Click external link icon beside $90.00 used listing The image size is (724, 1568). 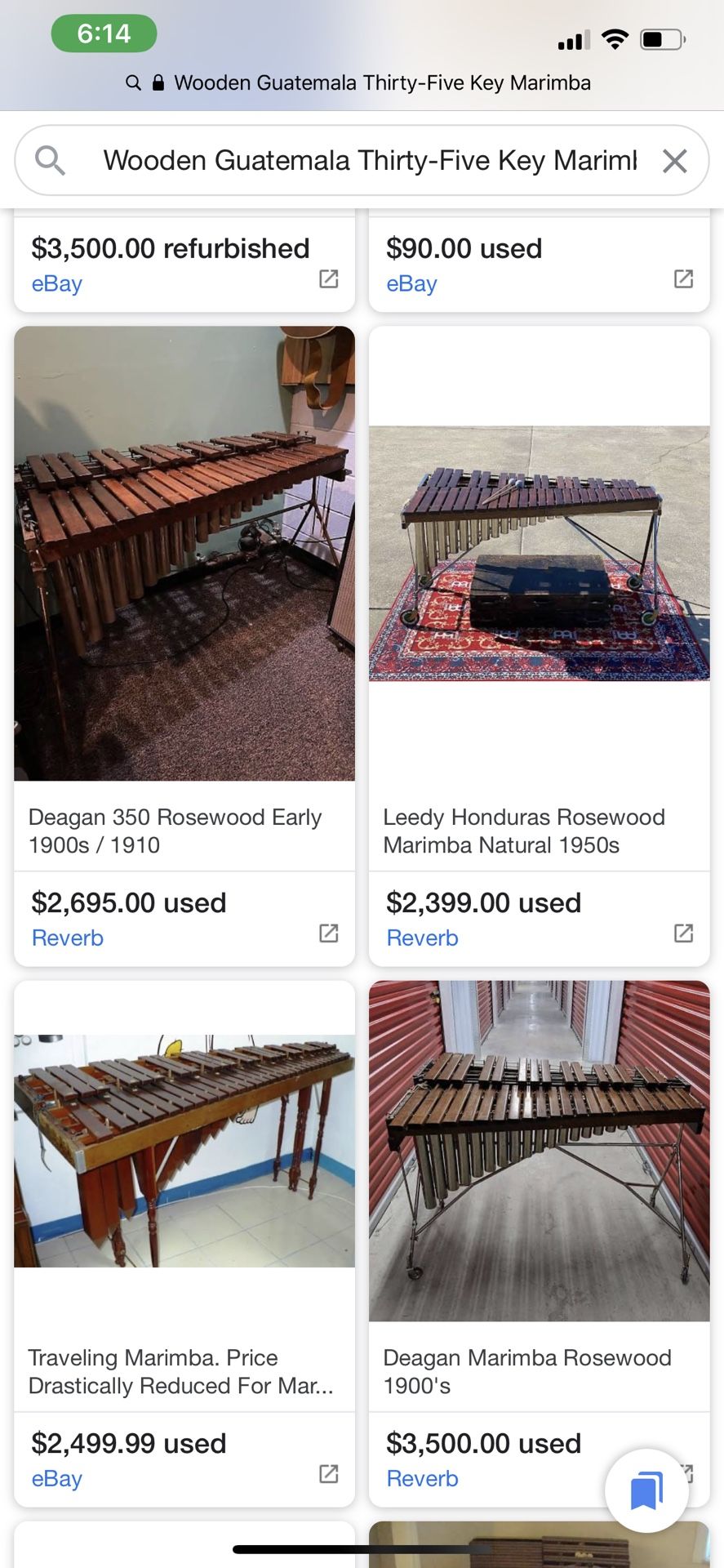click(684, 278)
